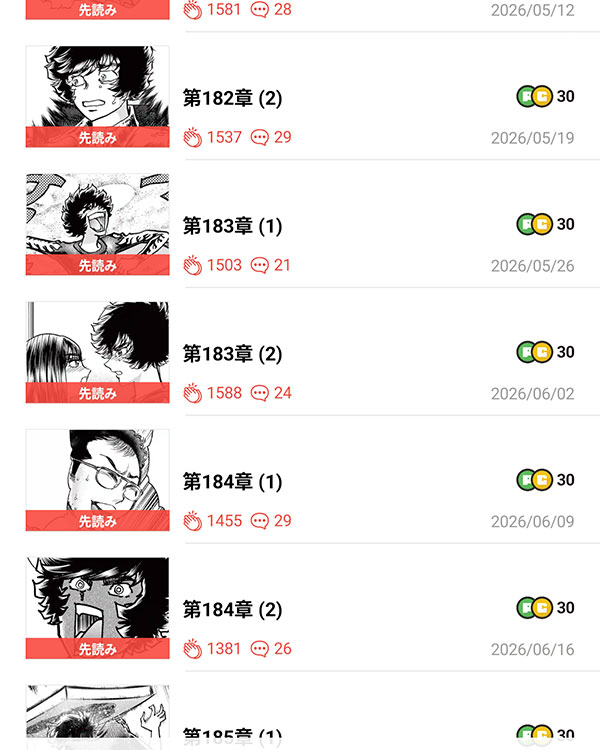Open chapter 第184章 (1)

[x=232, y=482]
